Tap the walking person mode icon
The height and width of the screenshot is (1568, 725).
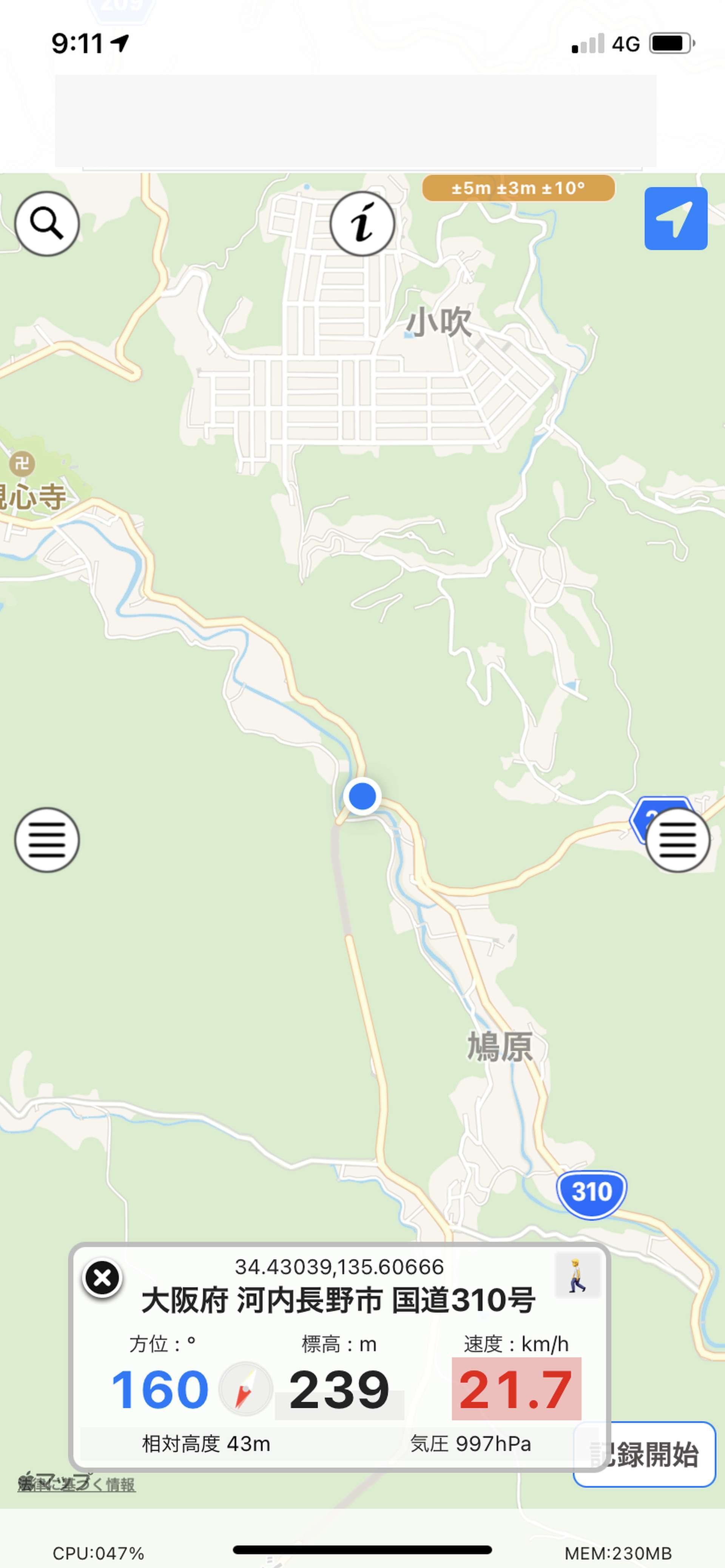[x=577, y=1276]
